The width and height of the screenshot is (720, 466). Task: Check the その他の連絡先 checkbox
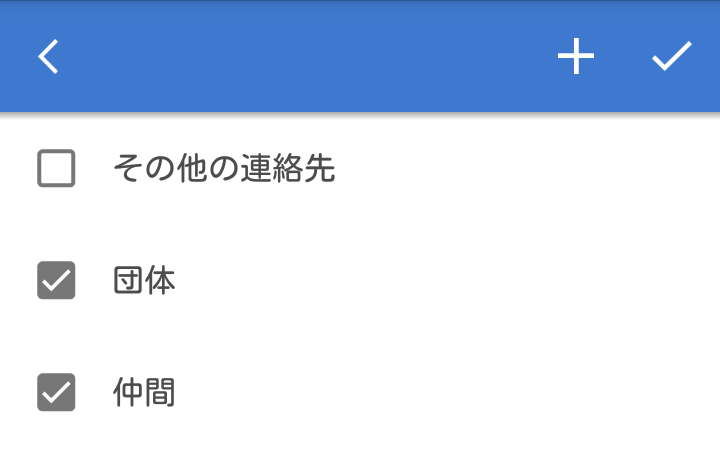[56, 168]
